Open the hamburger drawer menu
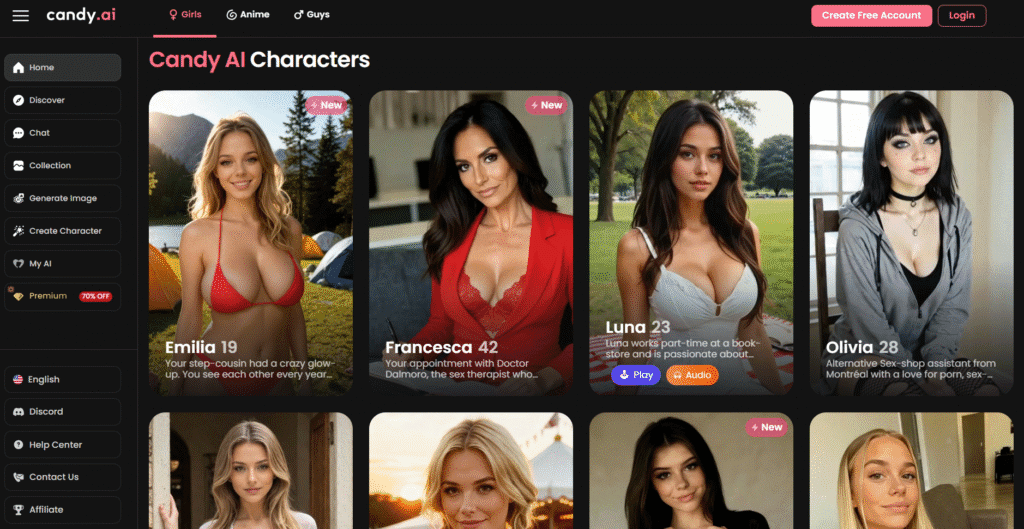 [20, 15]
